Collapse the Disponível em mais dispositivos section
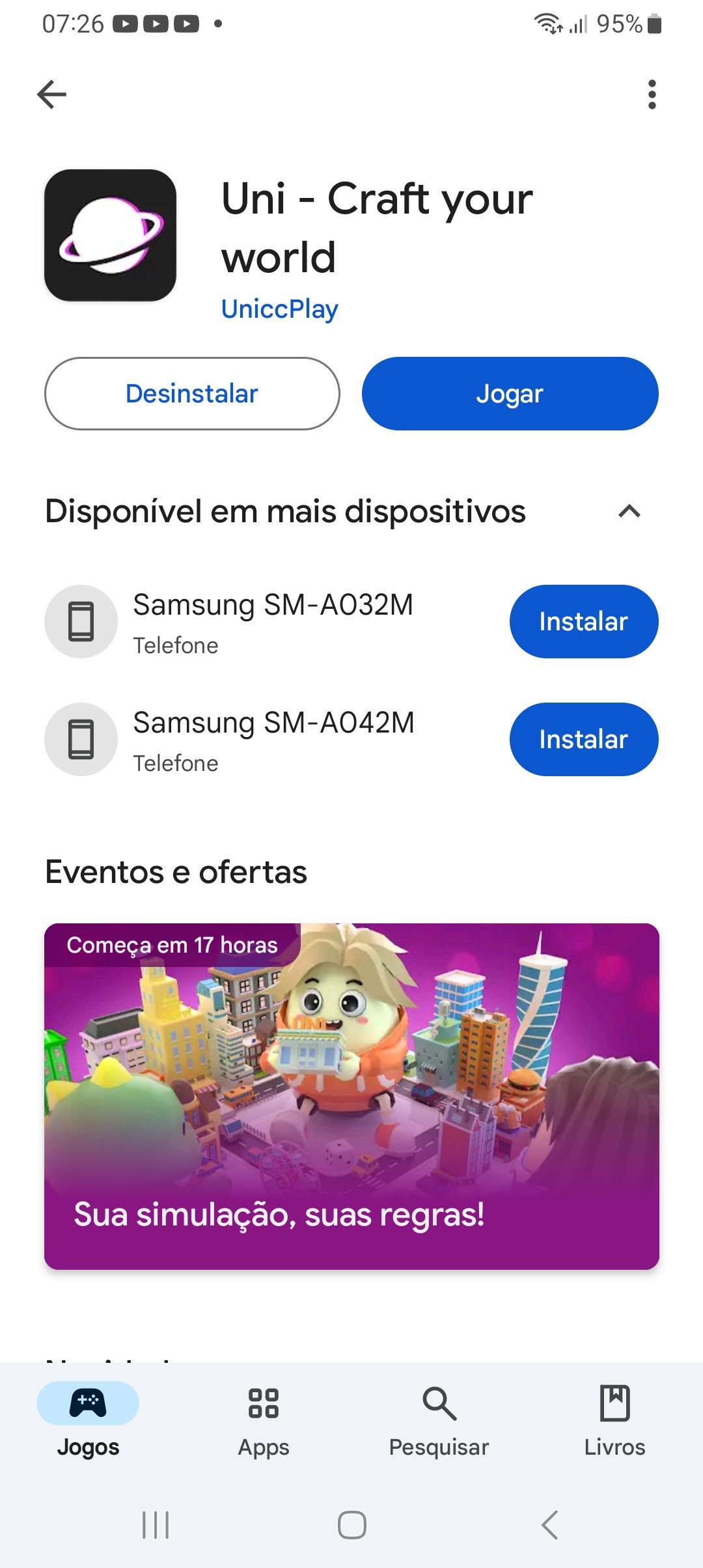The width and height of the screenshot is (703, 1568). 629,512
